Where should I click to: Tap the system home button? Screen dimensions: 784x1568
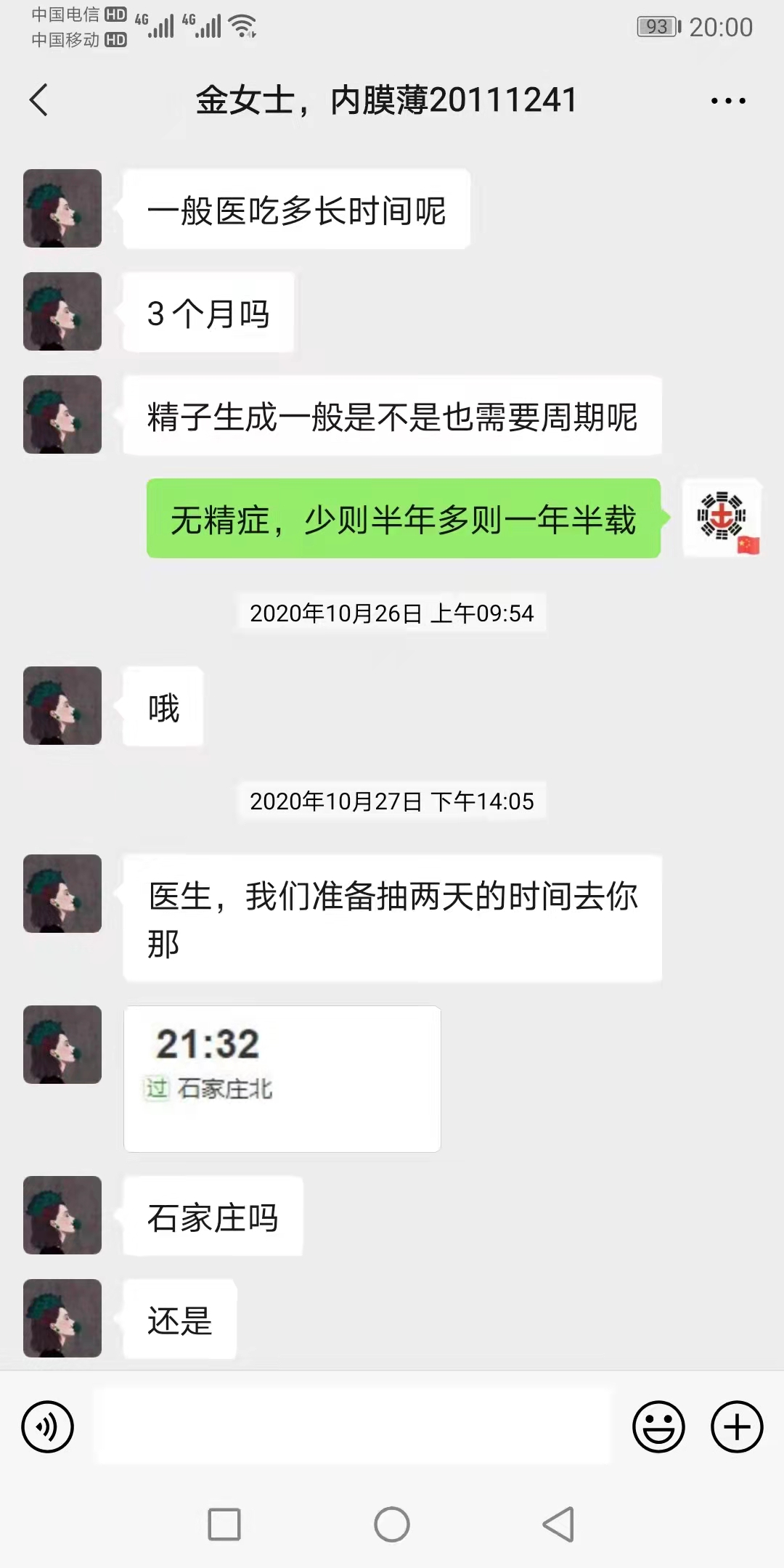coord(392,1524)
